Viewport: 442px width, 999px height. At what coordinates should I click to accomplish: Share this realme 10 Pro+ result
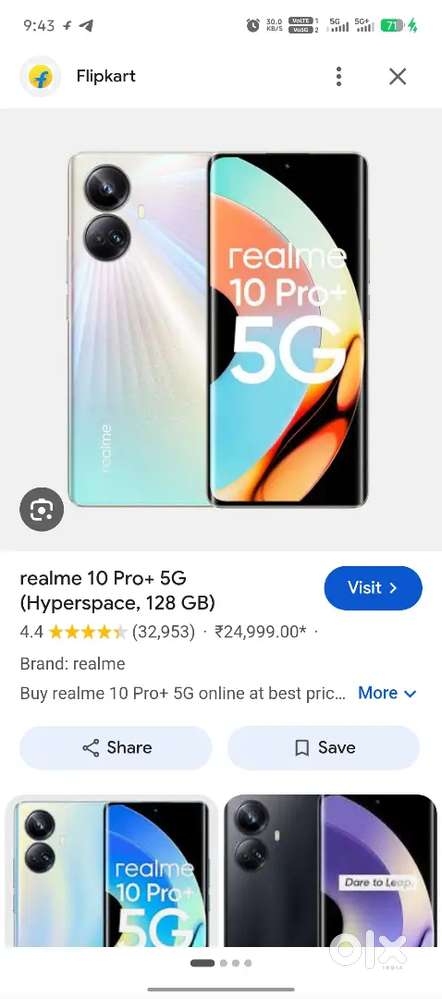coord(116,747)
